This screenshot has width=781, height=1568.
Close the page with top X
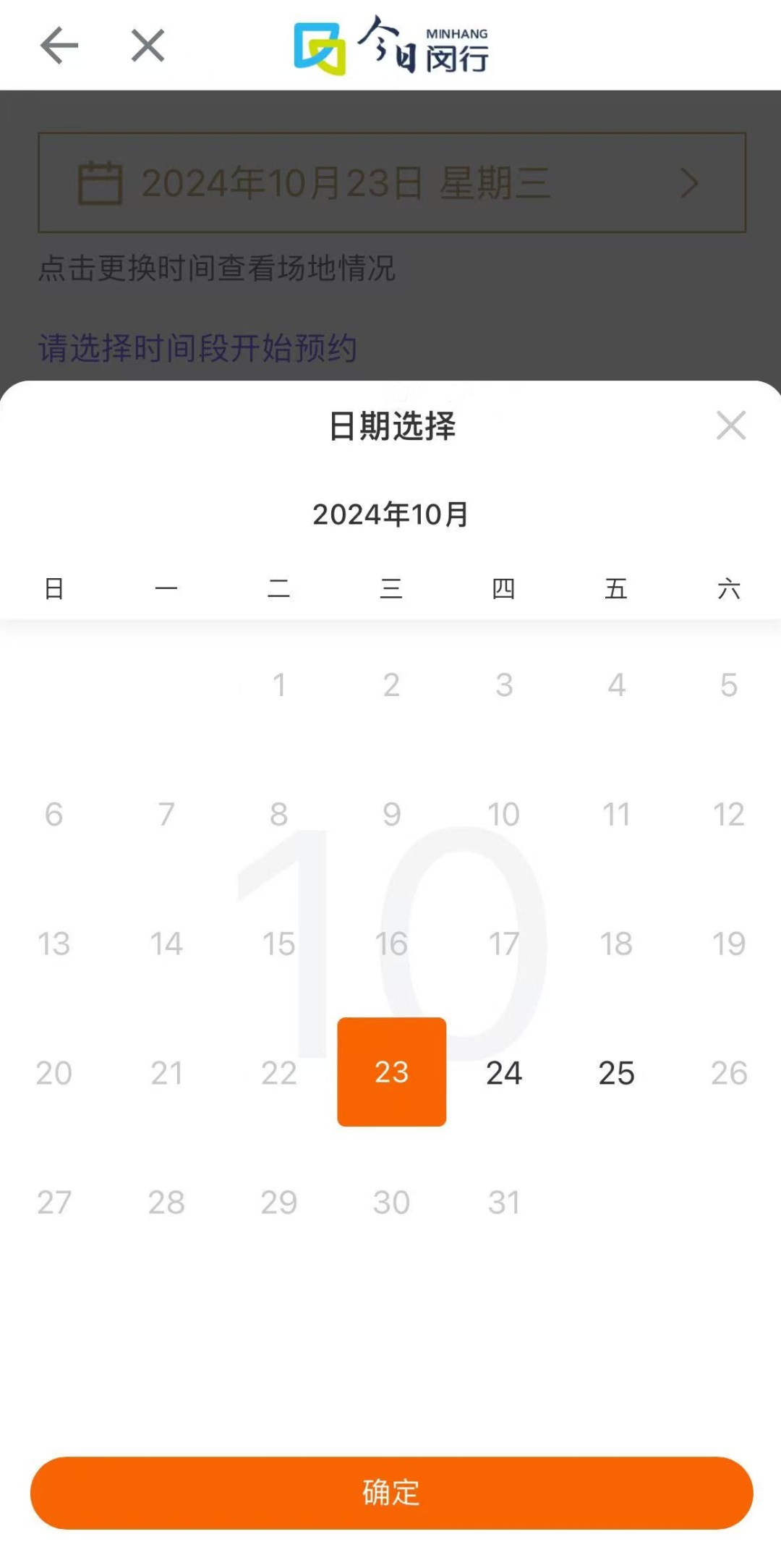pyautogui.click(x=148, y=46)
